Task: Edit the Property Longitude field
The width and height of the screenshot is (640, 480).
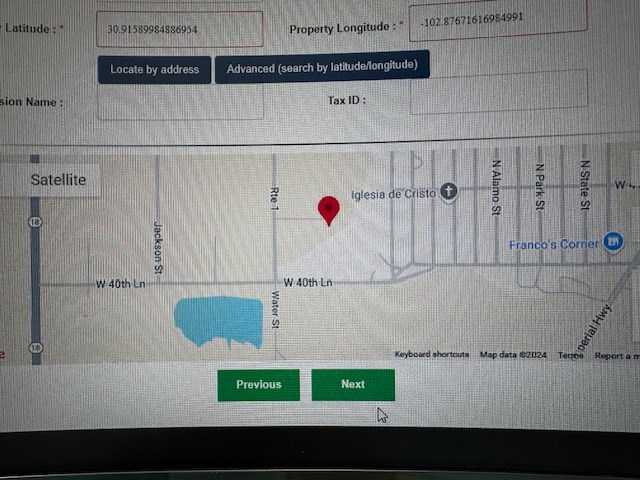Action: click(x=498, y=22)
